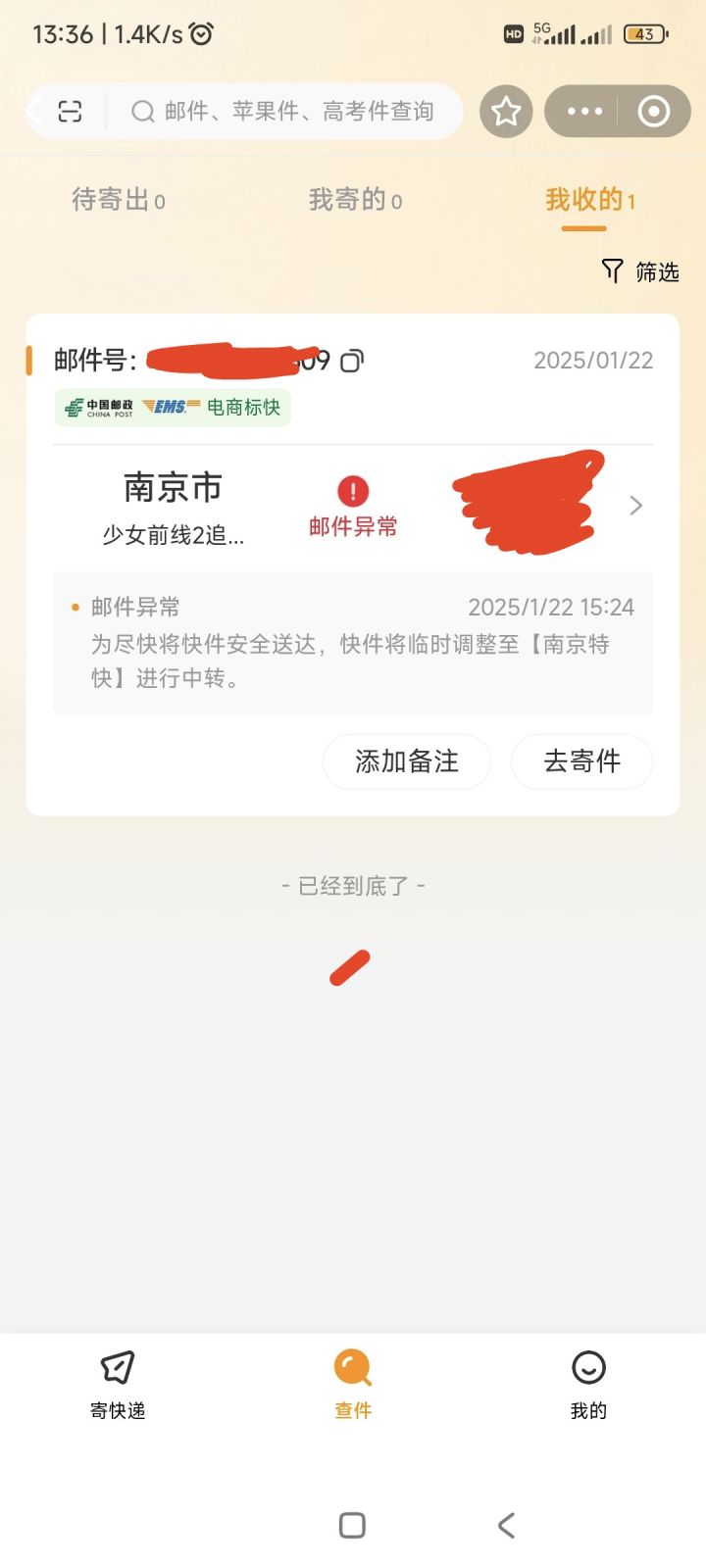
Task: Tap the 添加备注 button
Action: [406, 761]
